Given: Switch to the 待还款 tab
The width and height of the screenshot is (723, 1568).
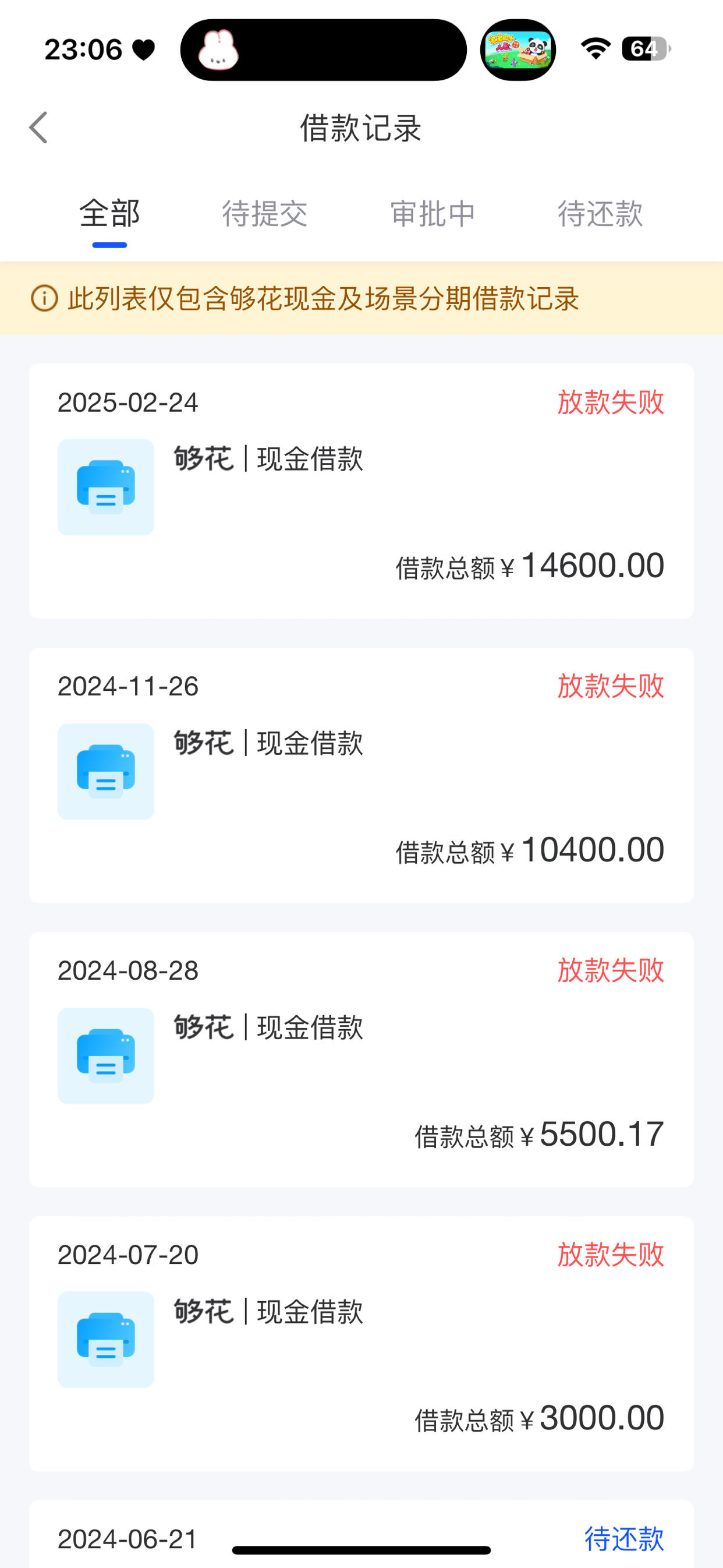Looking at the screenshot, I should pos(601,214).
